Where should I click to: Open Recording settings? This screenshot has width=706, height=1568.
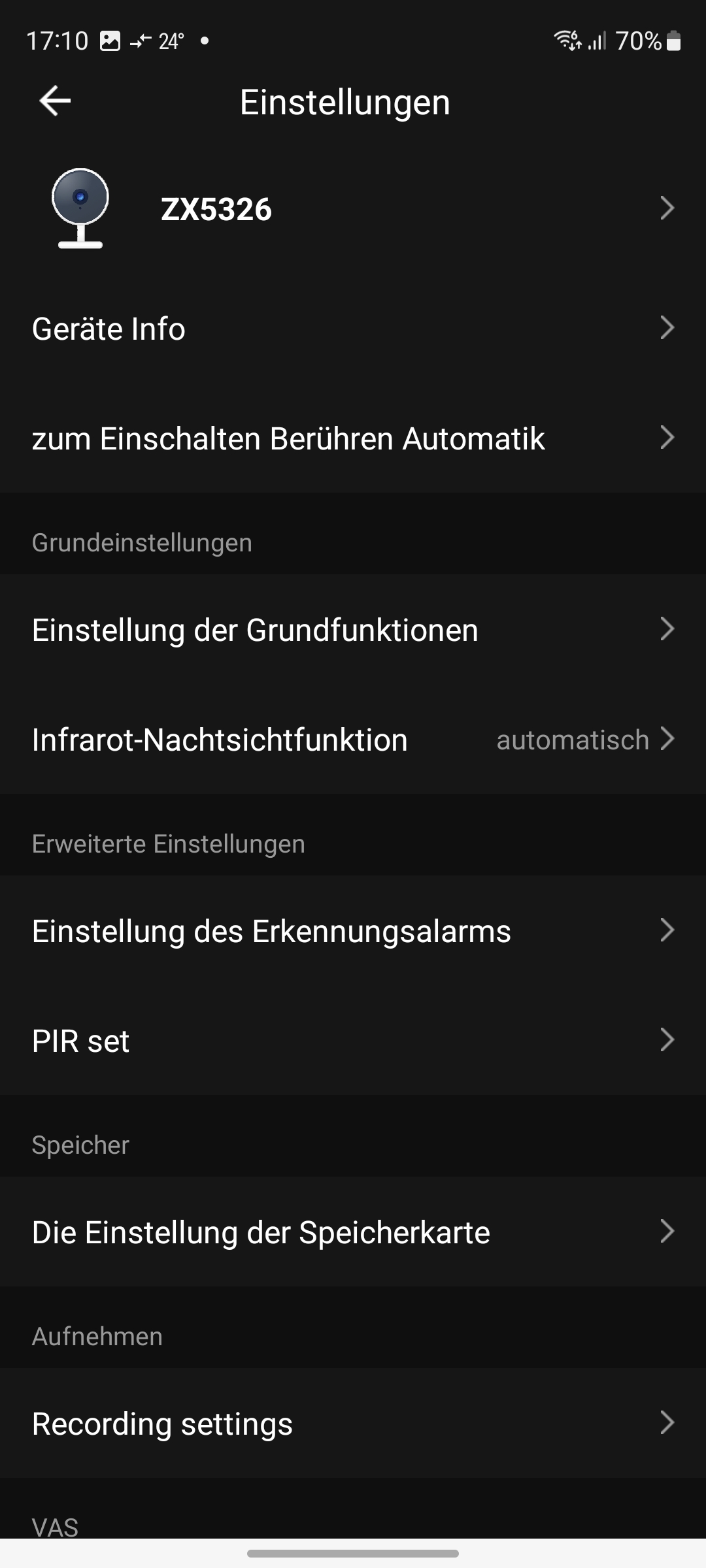pos(353,1424)
